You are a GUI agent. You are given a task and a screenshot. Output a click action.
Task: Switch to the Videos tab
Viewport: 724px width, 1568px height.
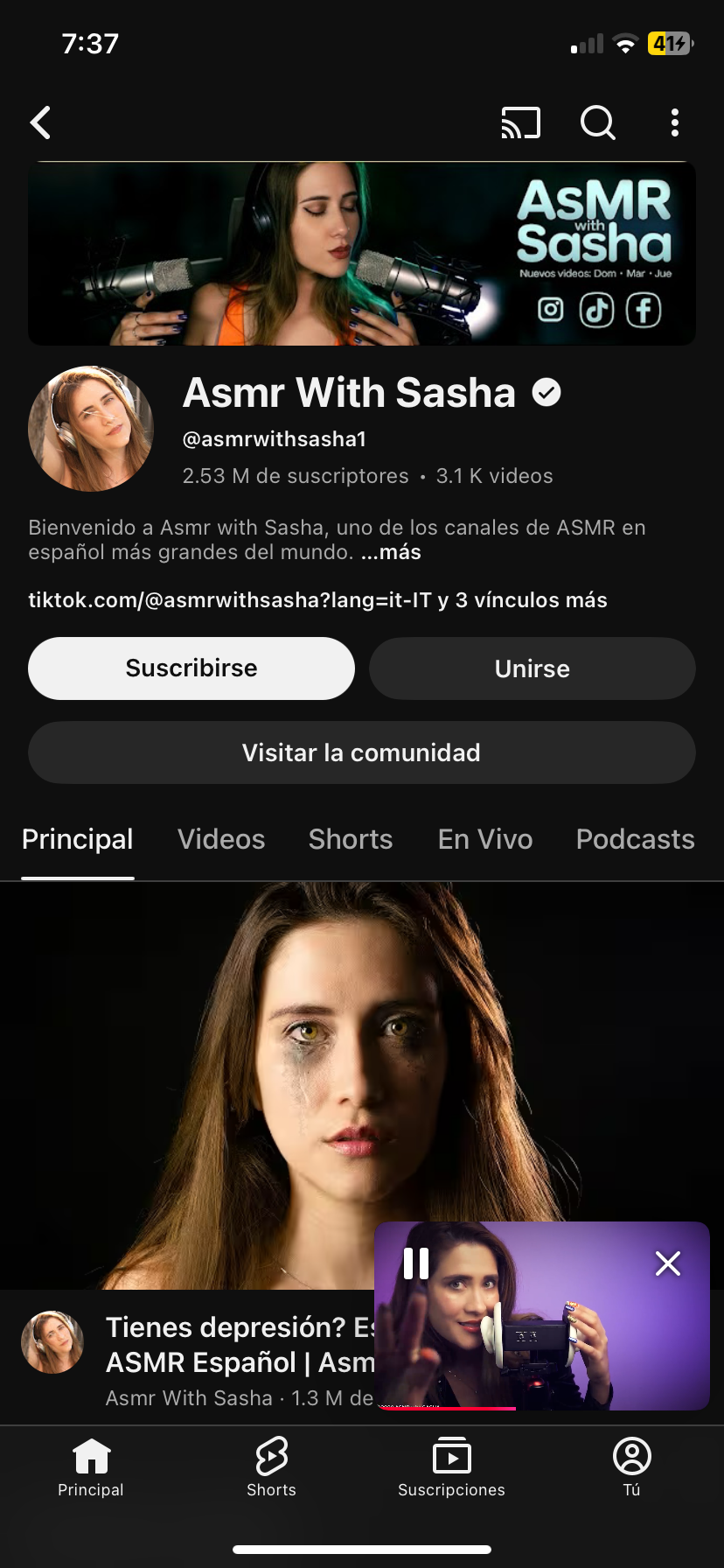[221, 840]
